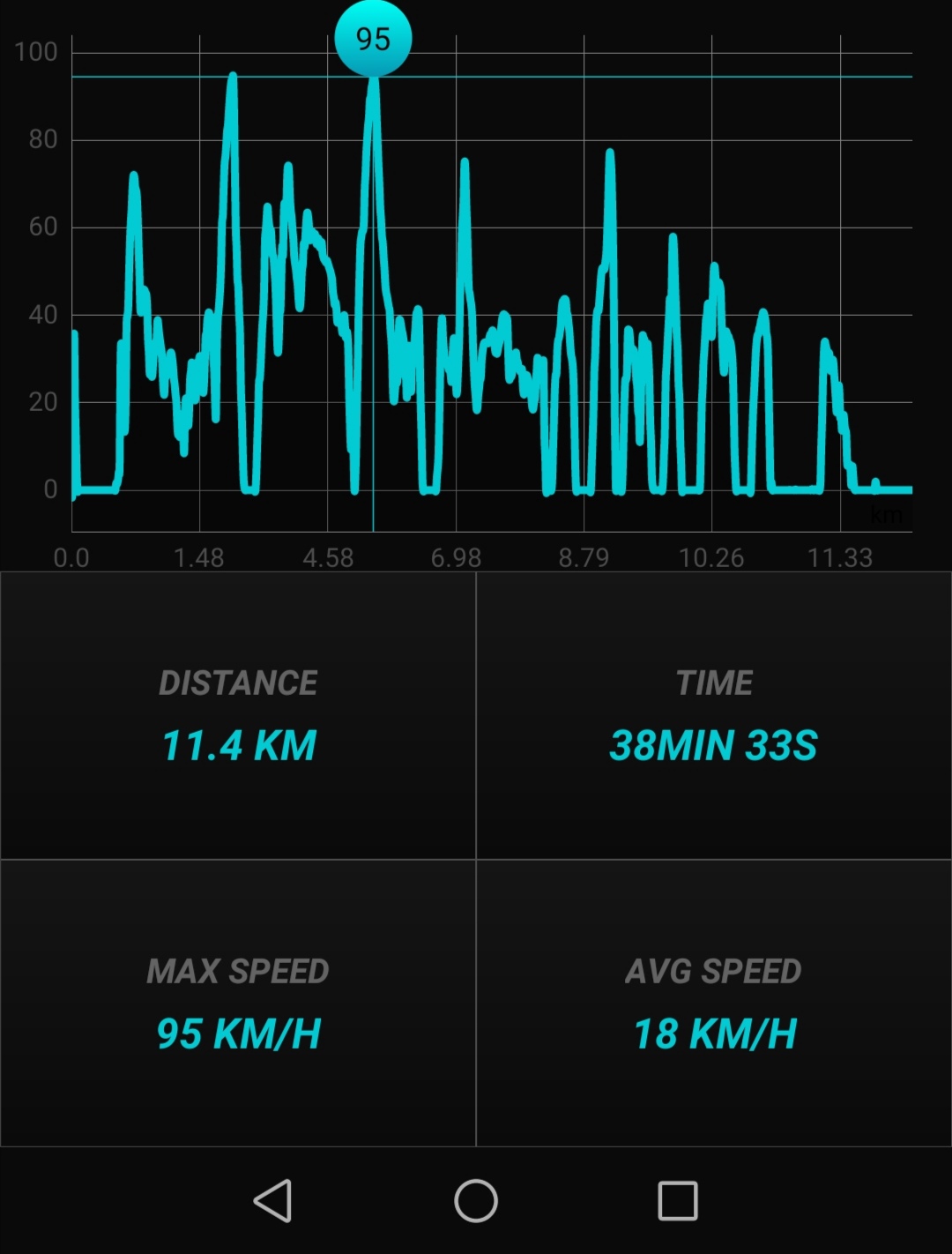The image size is (952, 1254).
Task: Tap the home button in navigation bar
Action: tap(476, 1200)
